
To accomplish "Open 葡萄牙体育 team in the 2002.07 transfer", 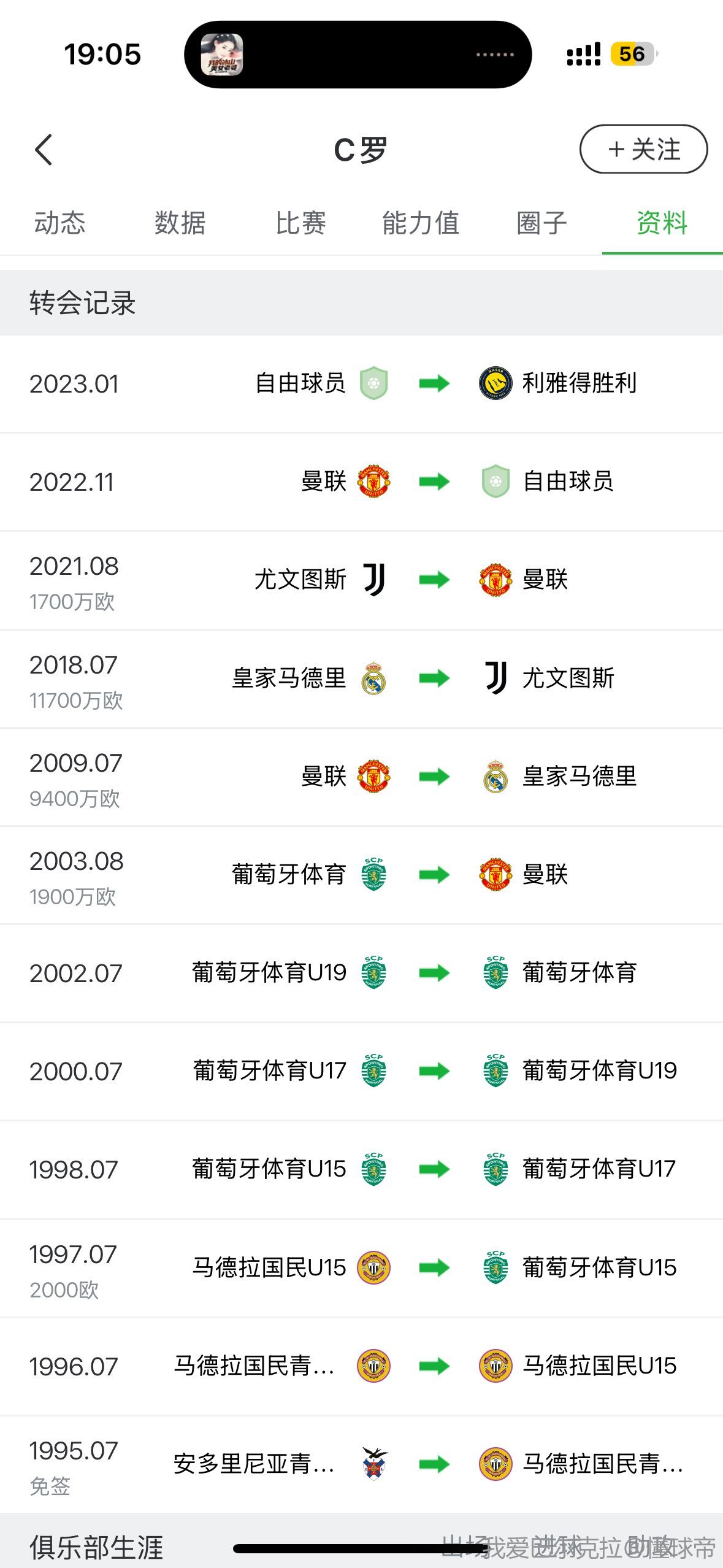I will click(557, 973).
